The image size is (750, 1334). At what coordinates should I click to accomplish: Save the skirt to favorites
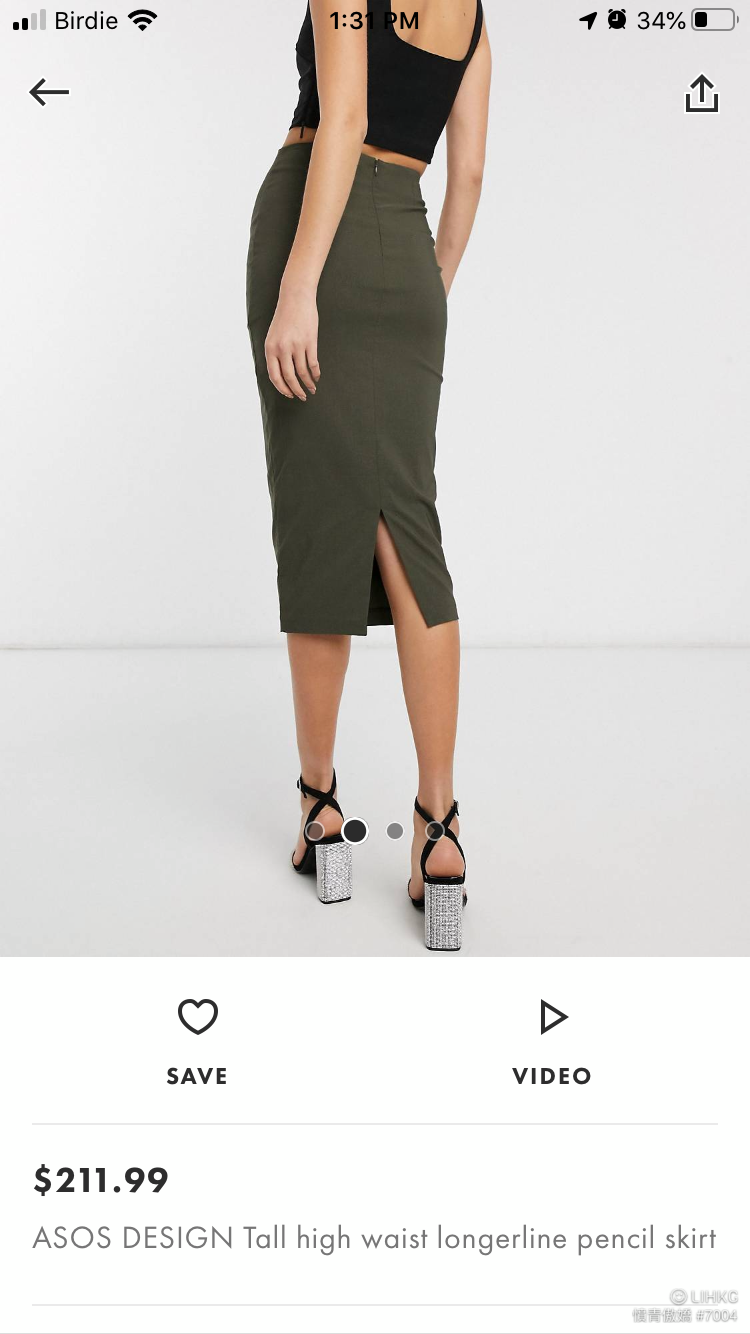pyautogui.click(x=197, y=1042)
